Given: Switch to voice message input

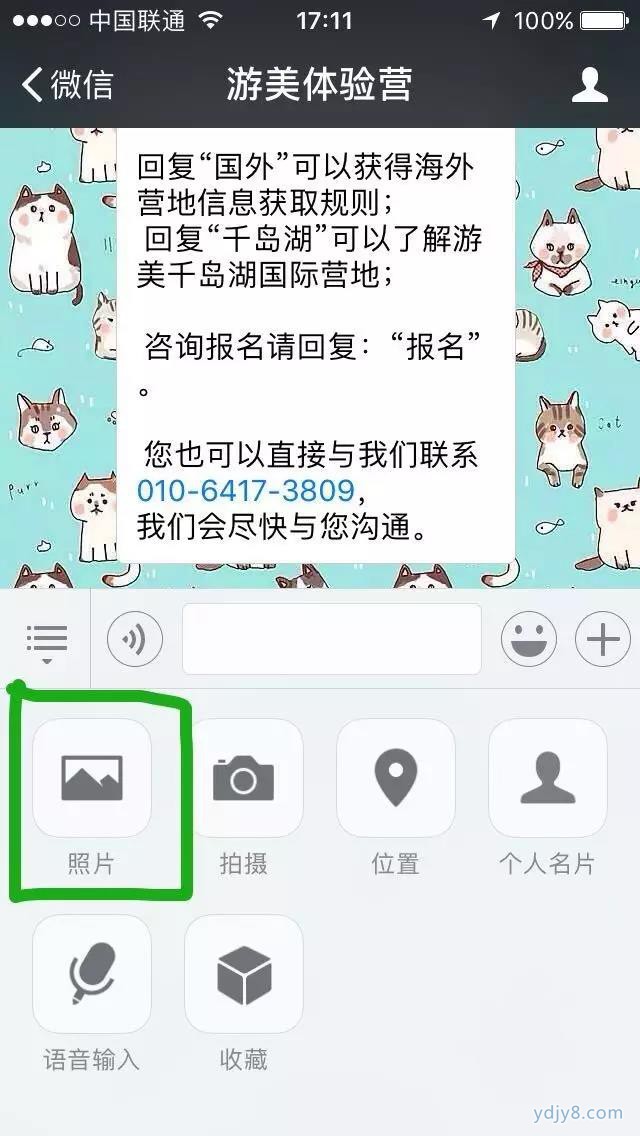Looking at the screenshot, I should [x=135, y=639].
